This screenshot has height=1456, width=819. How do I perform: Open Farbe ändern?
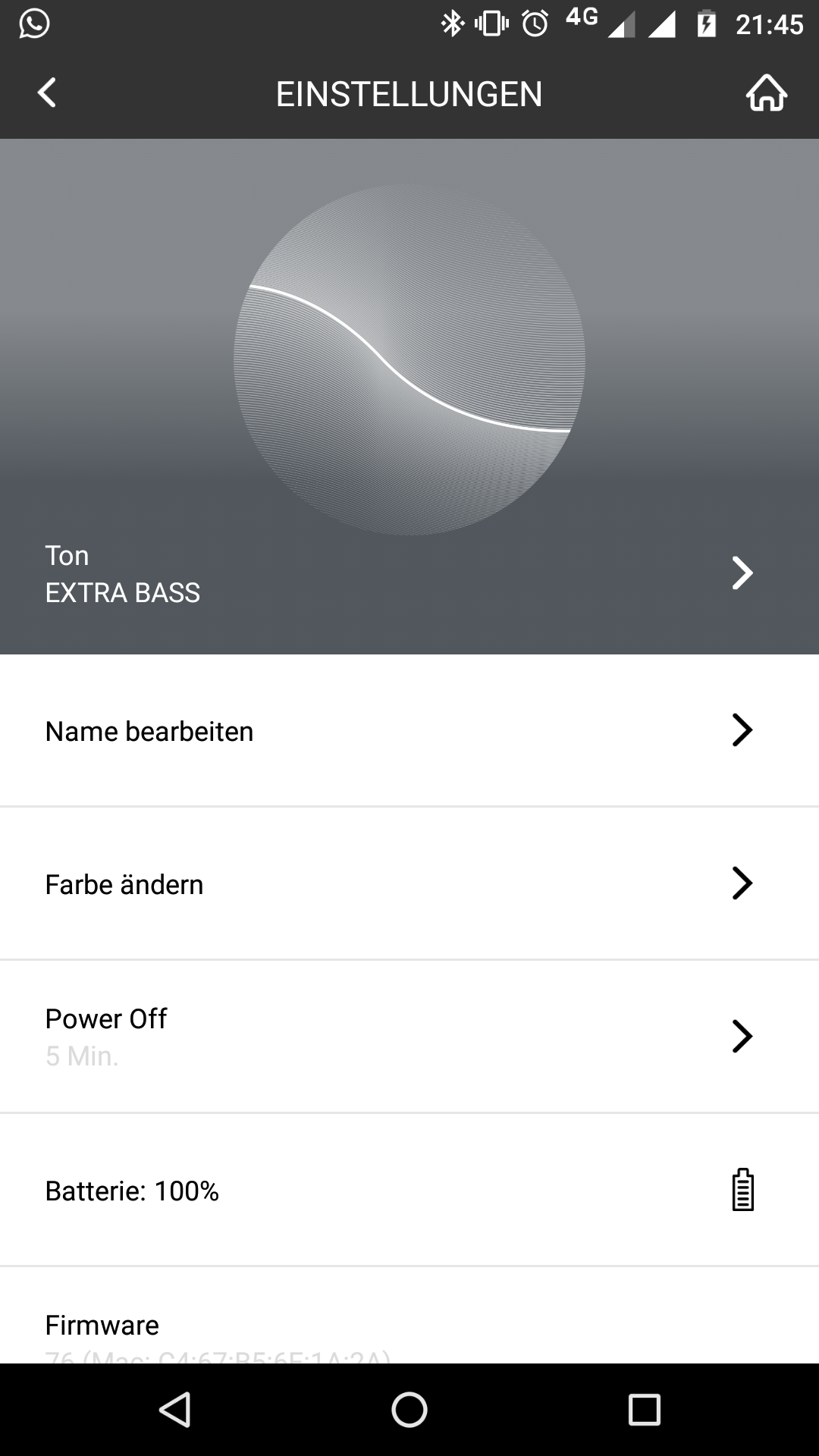click(409, 884)
